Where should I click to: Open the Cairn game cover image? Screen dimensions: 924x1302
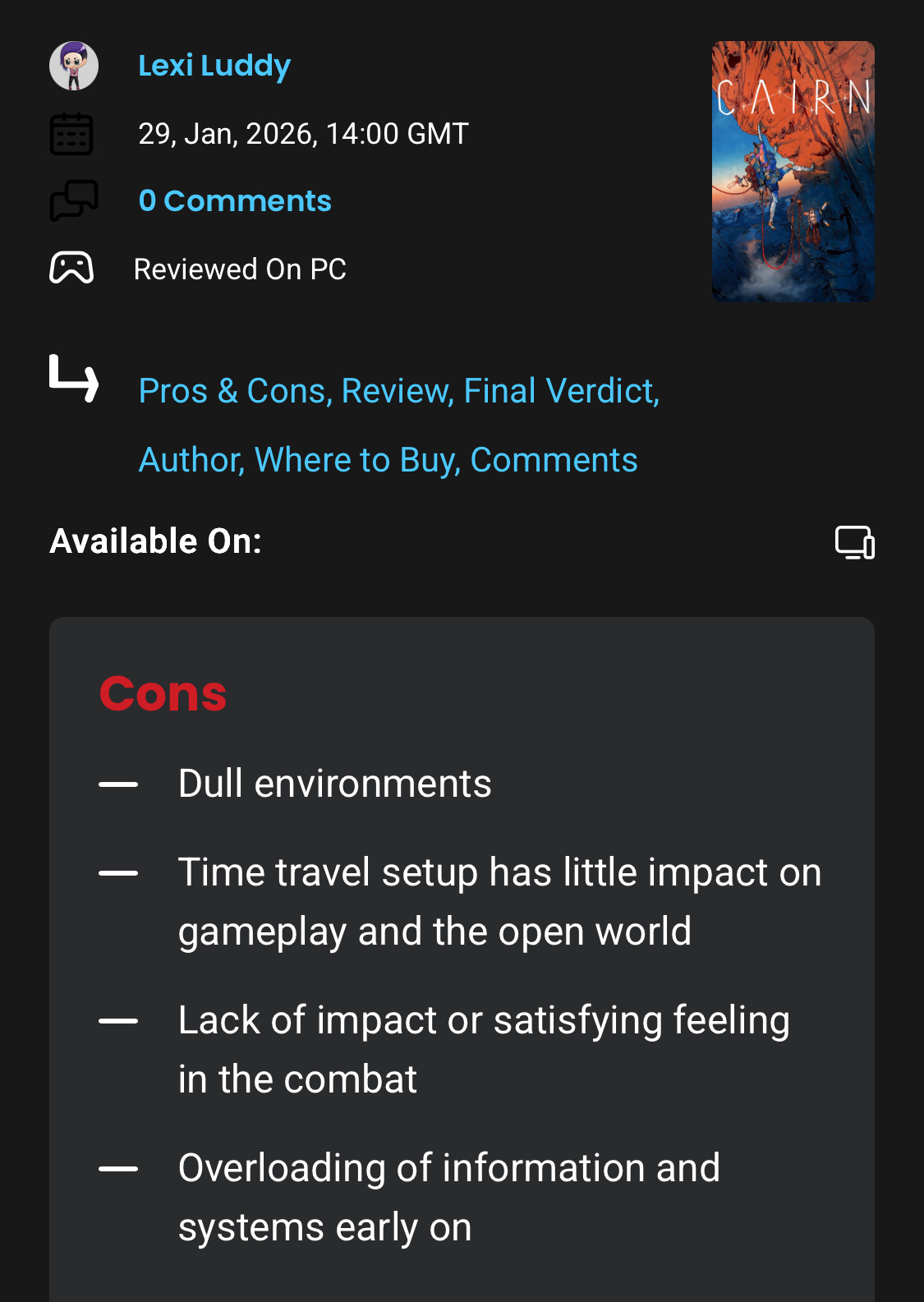[x=793, y=171]
